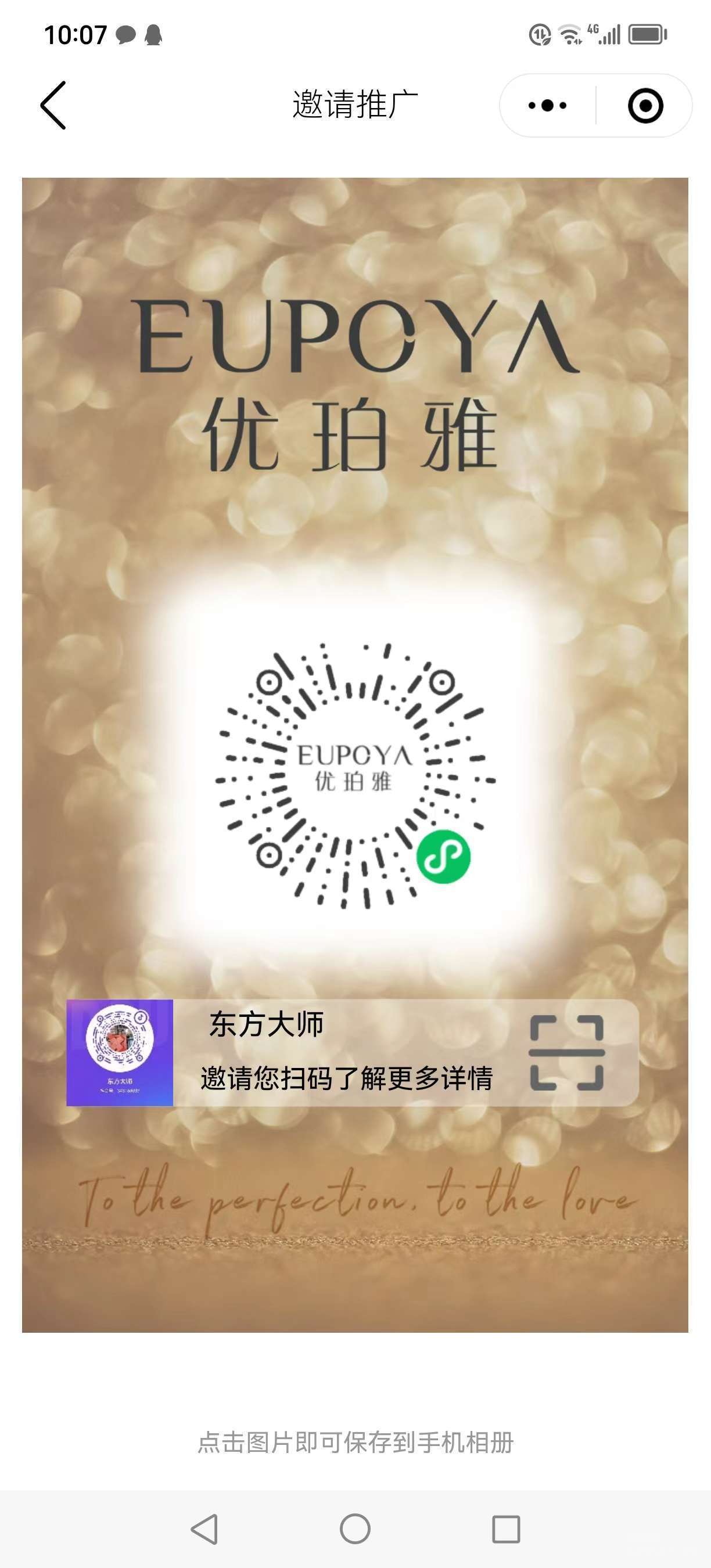Tap the EUPOYA invite poster to save it
The width and height of the screenshot is (711, 1568).
pos(355,755)
